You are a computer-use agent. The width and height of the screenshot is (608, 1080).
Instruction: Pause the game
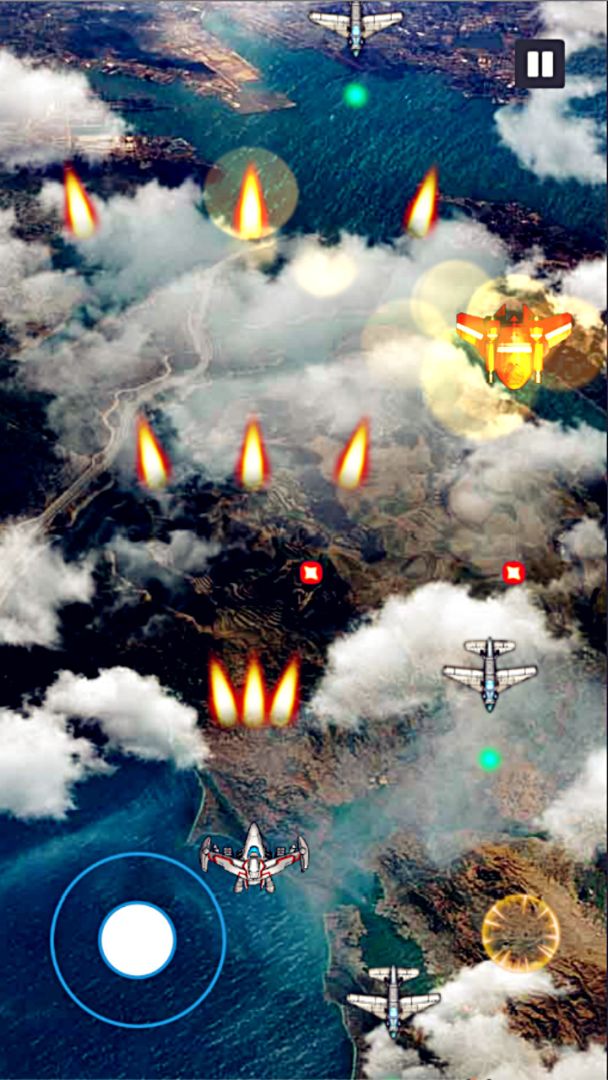click(540, 64)
